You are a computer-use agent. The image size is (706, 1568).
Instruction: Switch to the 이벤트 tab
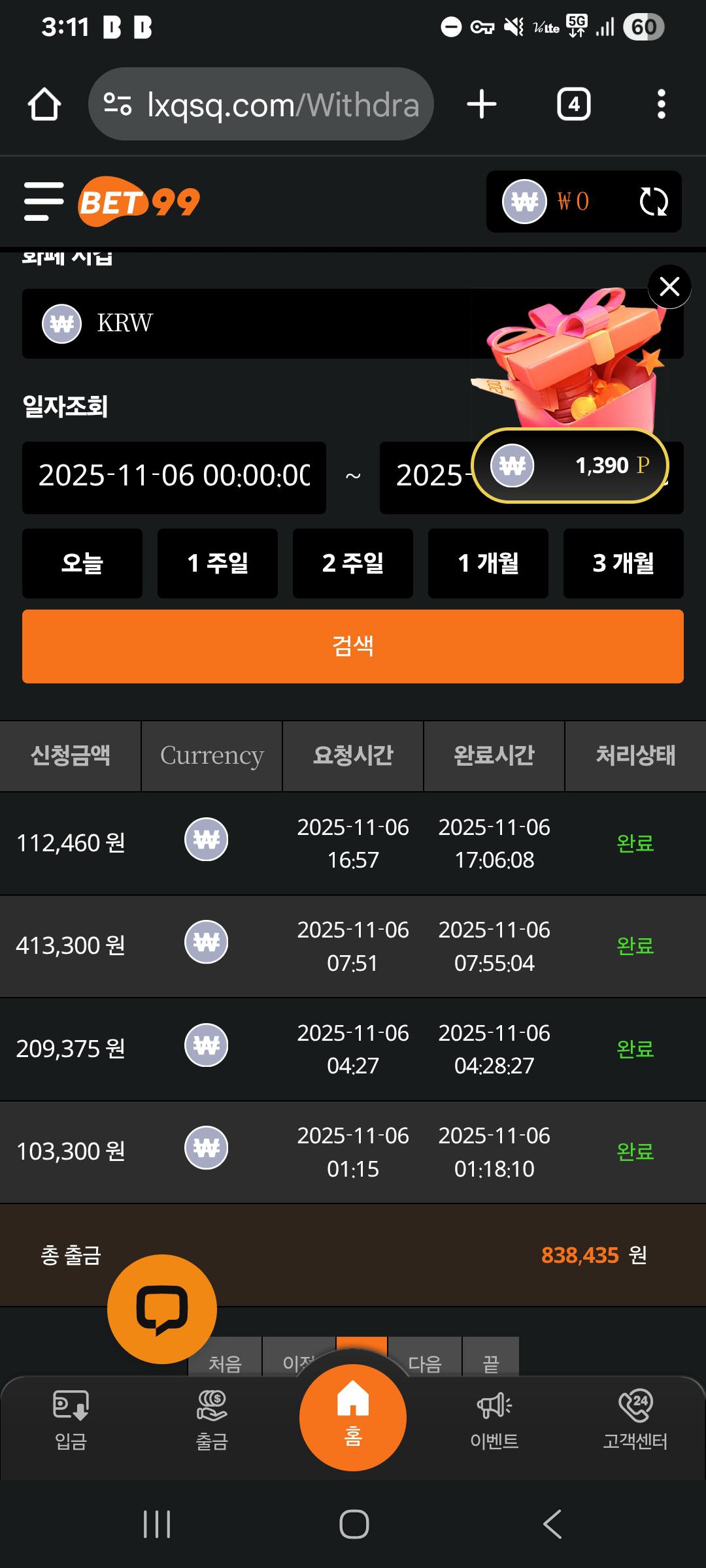pos(494,1420)
